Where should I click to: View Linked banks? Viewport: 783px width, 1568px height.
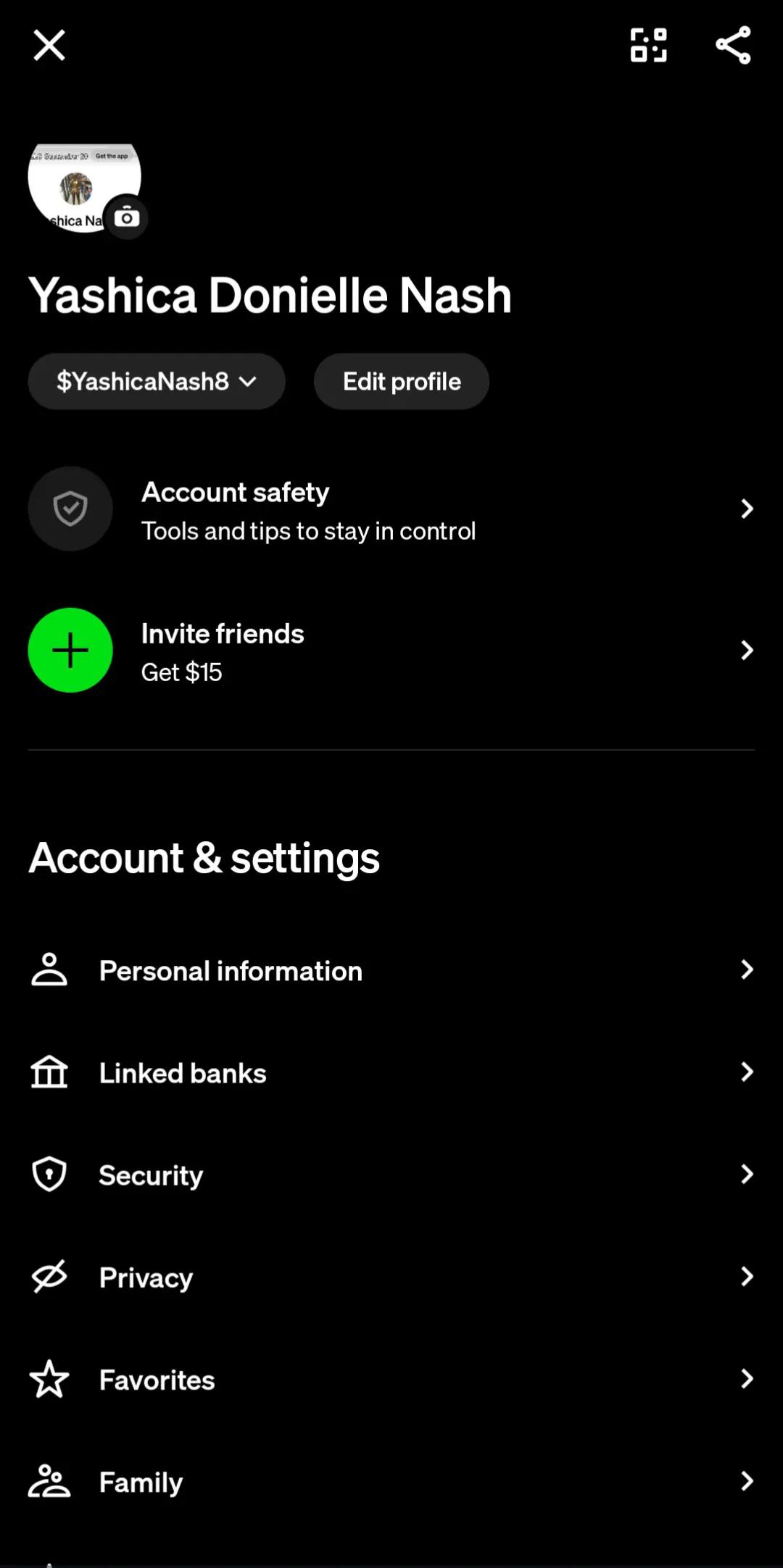pyautogui.click(x=391, y=1072)
